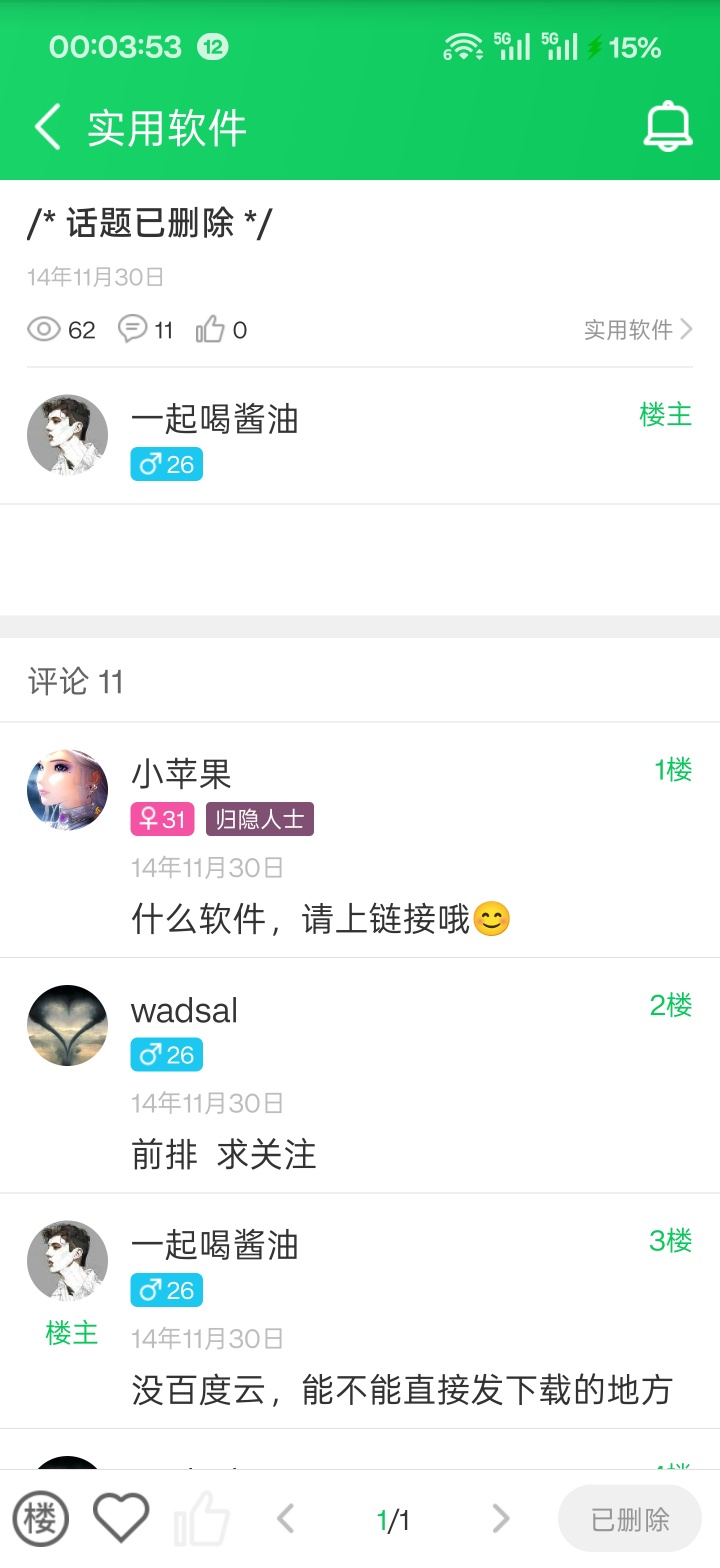
Task: View the thread author's avatar beside 楼主 tag
Action: click(67, 434)
